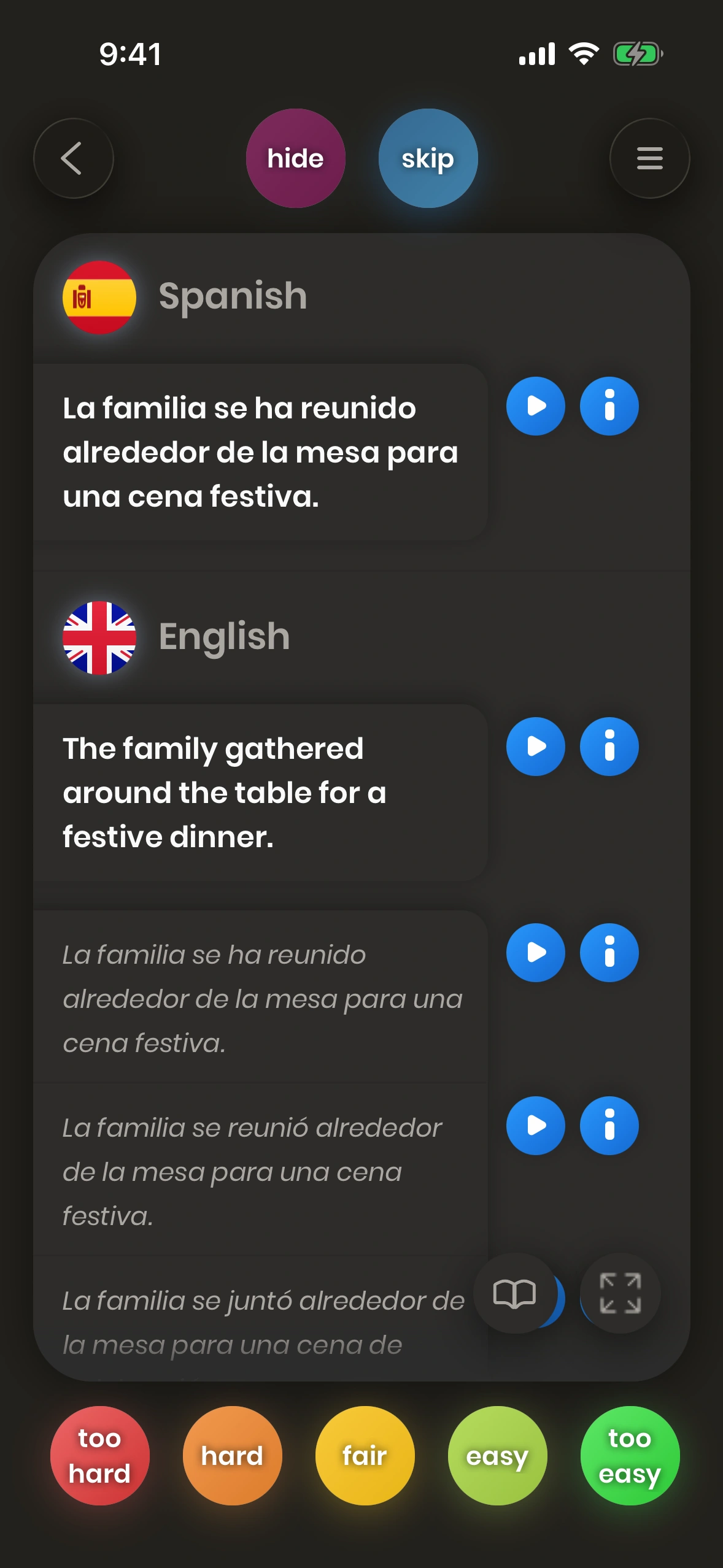The image size is (723, 1568).
Task: Rate this sentence as too hard
Action: [x=99, y=1456]
